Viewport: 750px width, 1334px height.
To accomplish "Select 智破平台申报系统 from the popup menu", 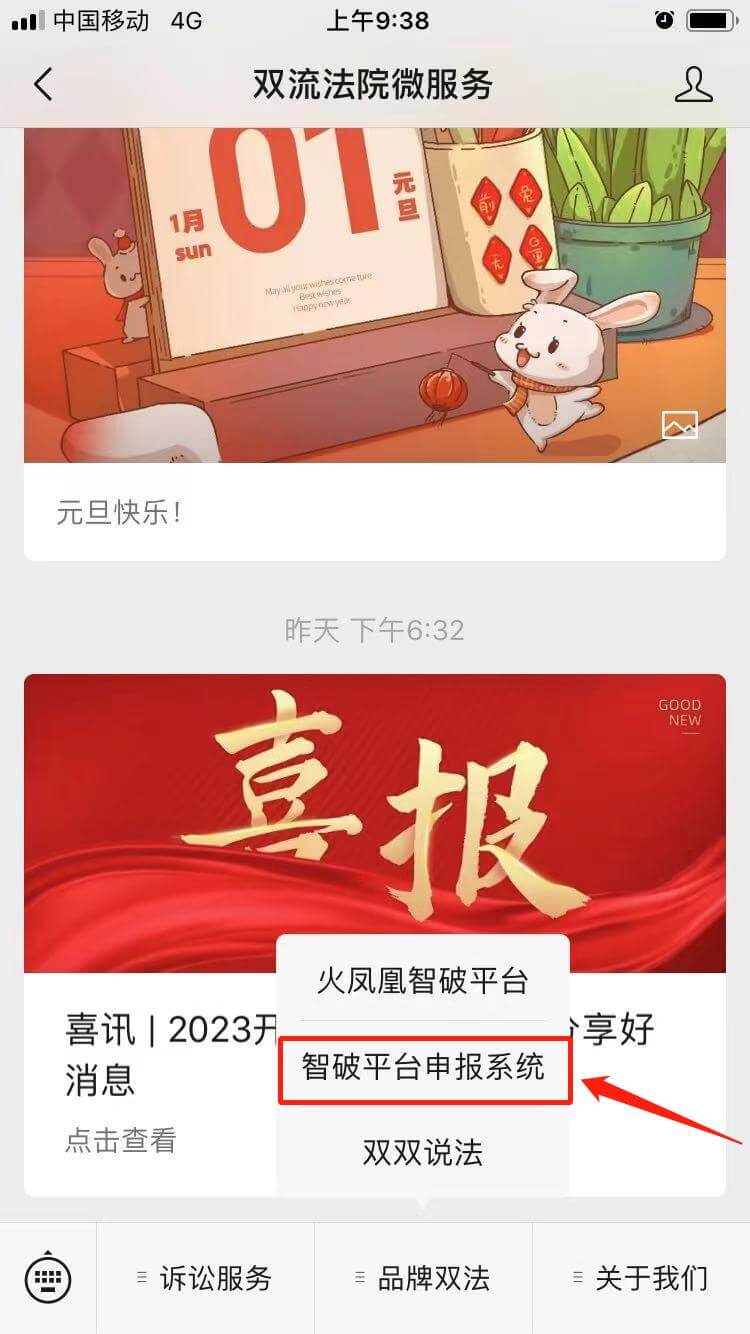I will 424,1068.
